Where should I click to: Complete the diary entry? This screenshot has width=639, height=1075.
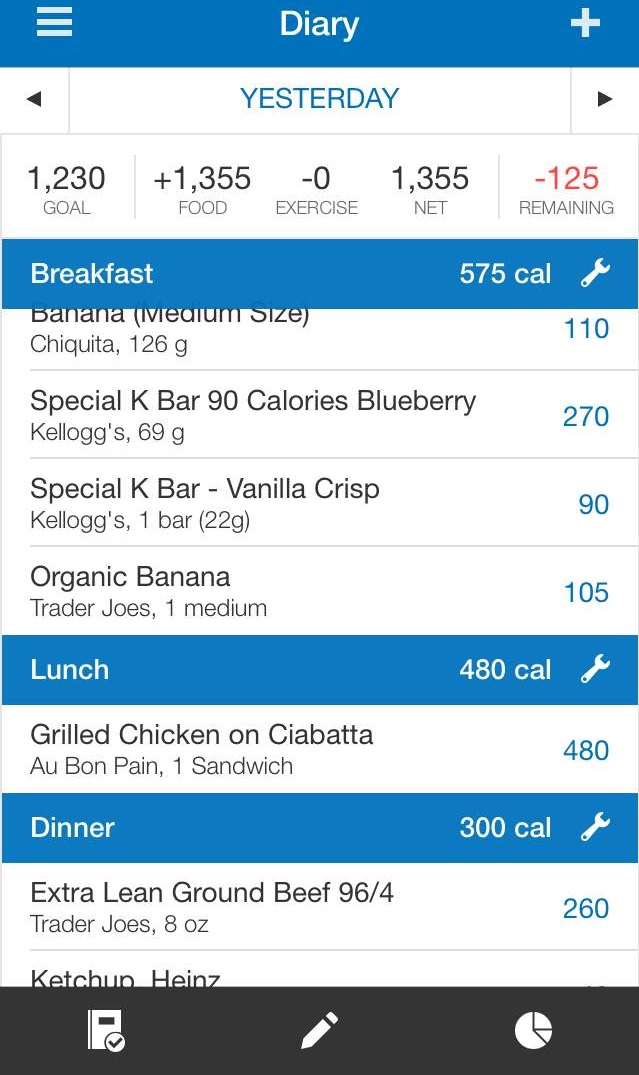click(x=106, y=1030)
